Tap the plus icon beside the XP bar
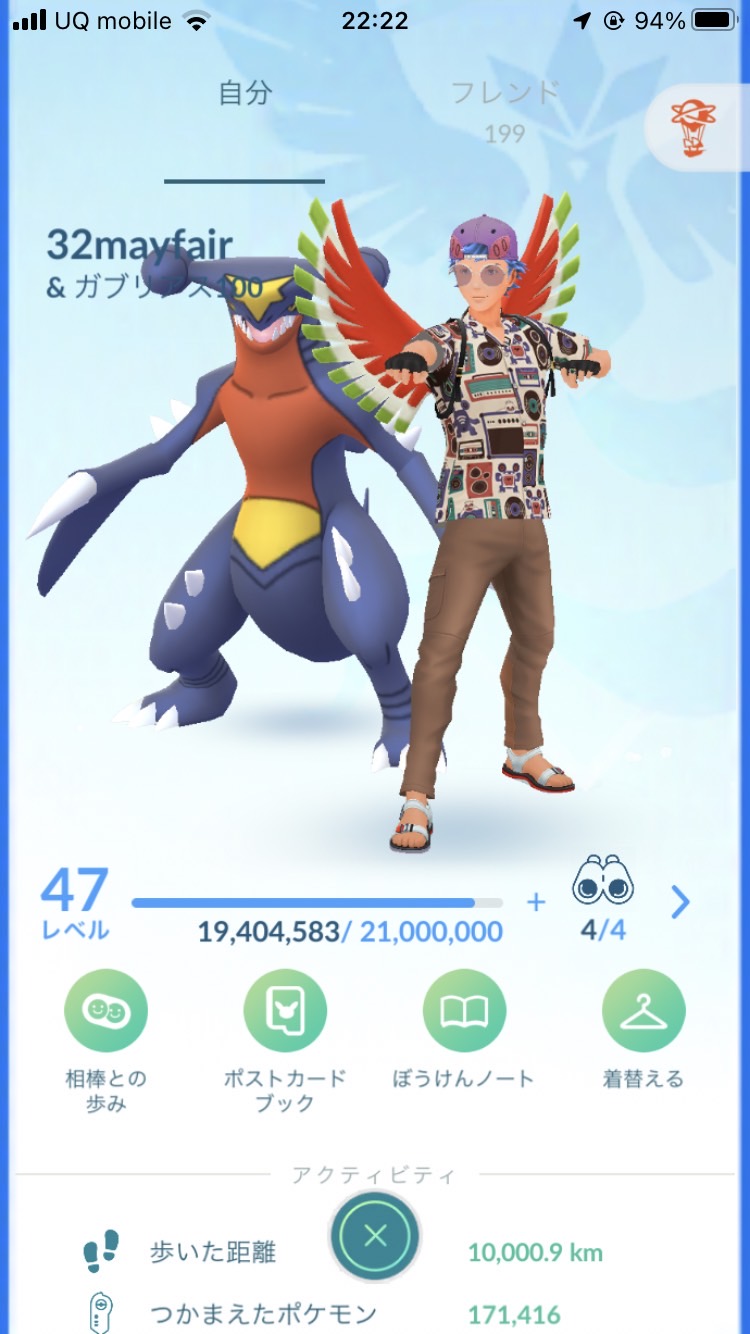 (536, 902)
